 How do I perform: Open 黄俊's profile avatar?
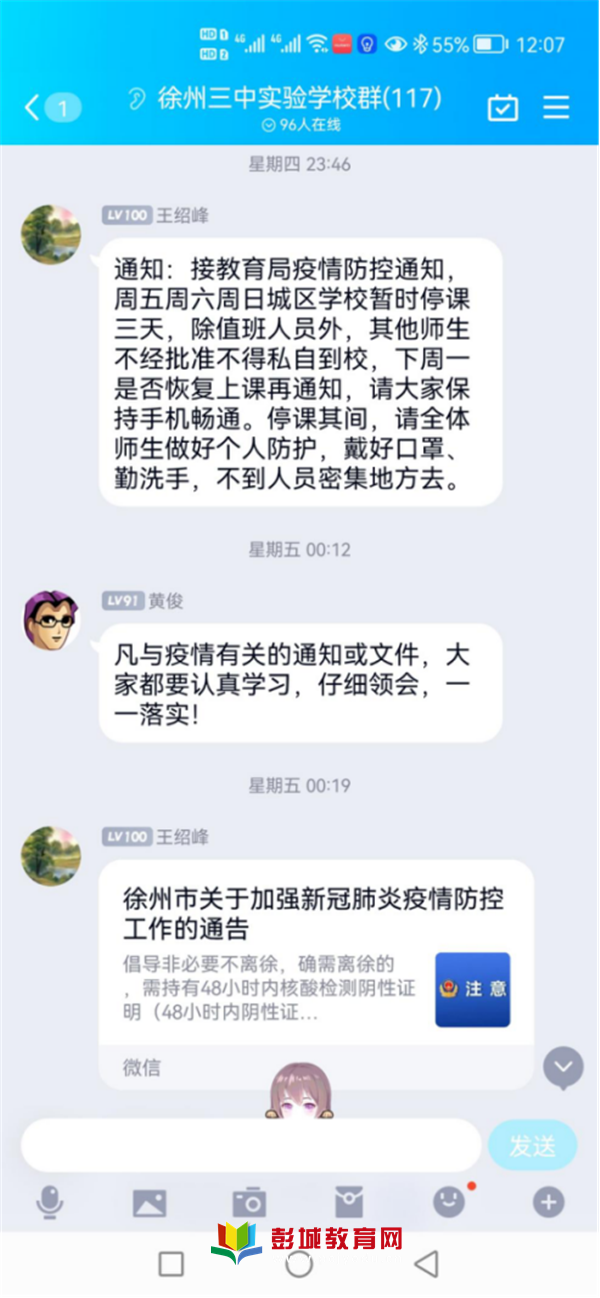51,619
